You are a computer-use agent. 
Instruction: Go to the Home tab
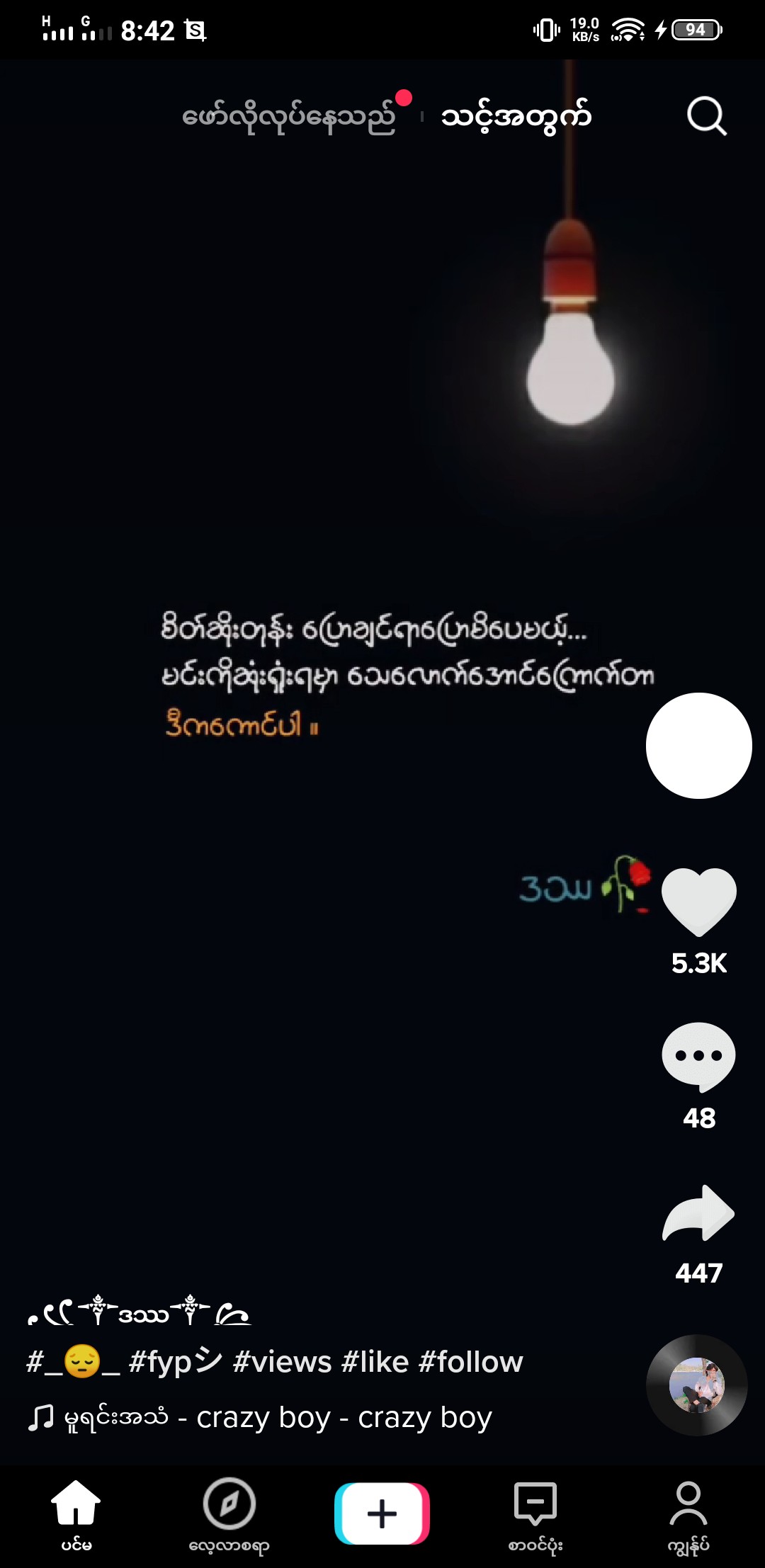click(76, 1513)
